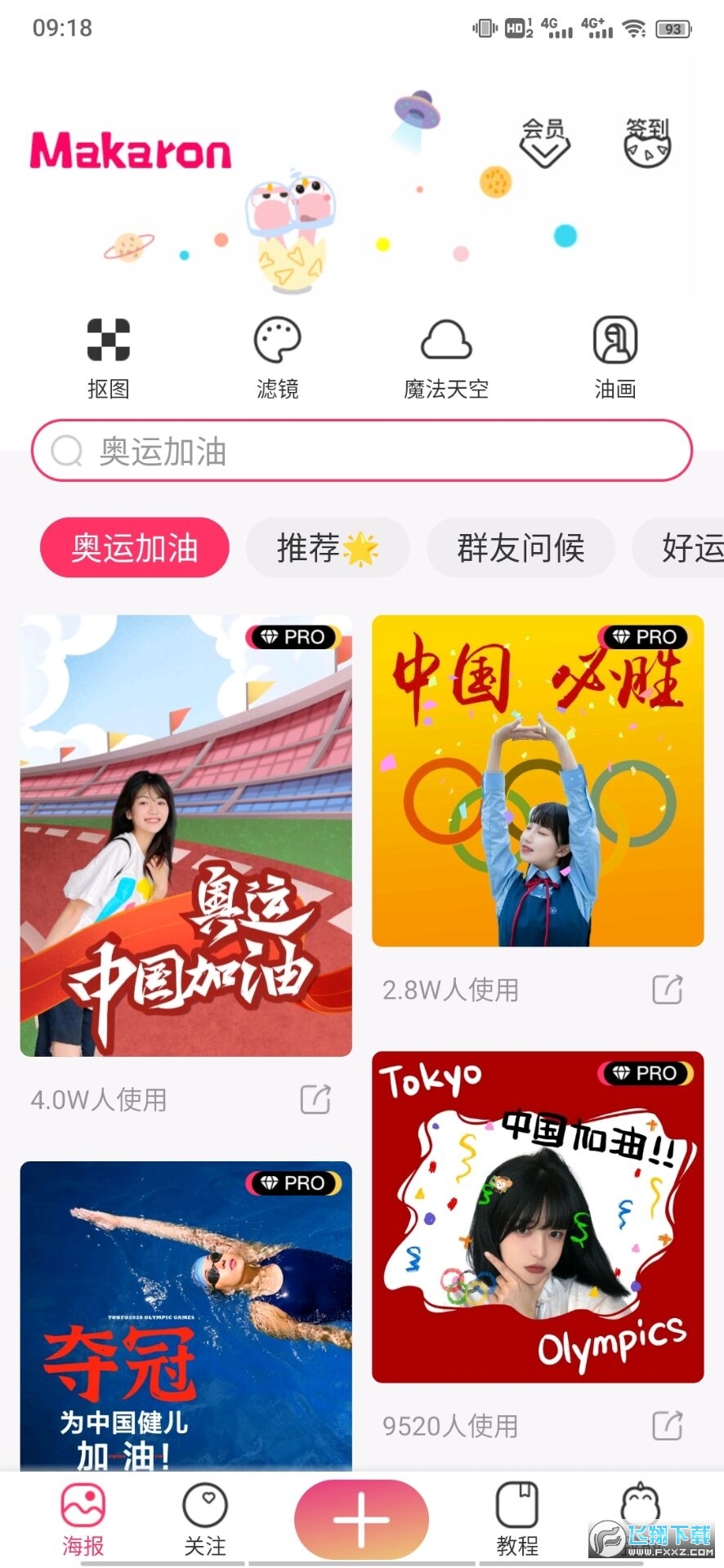The image size is (724, 1568).
Task: Tap the 签到 check-in icon
Action: click(x=646, y=142)
